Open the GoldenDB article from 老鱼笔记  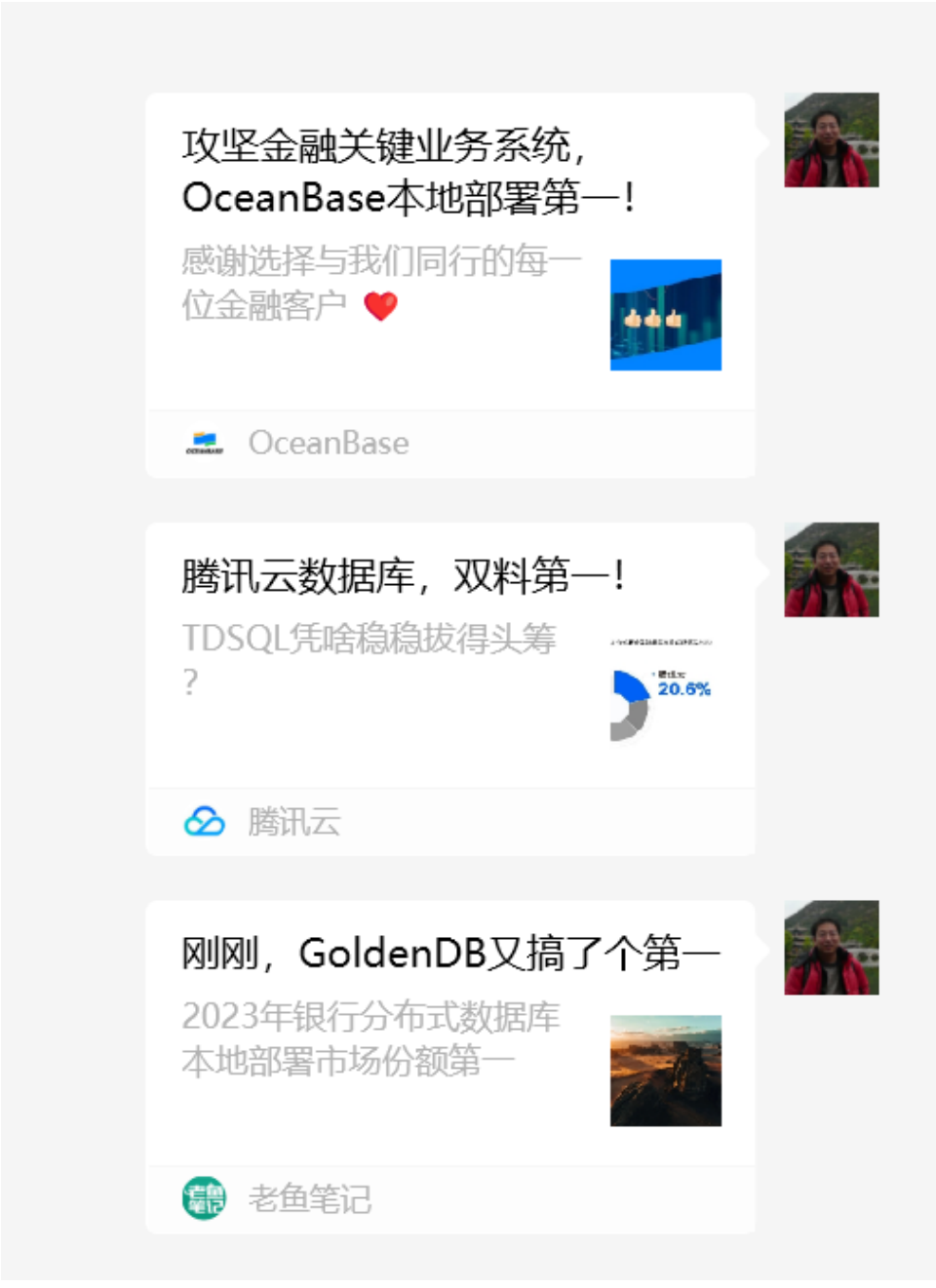(449, 953)
